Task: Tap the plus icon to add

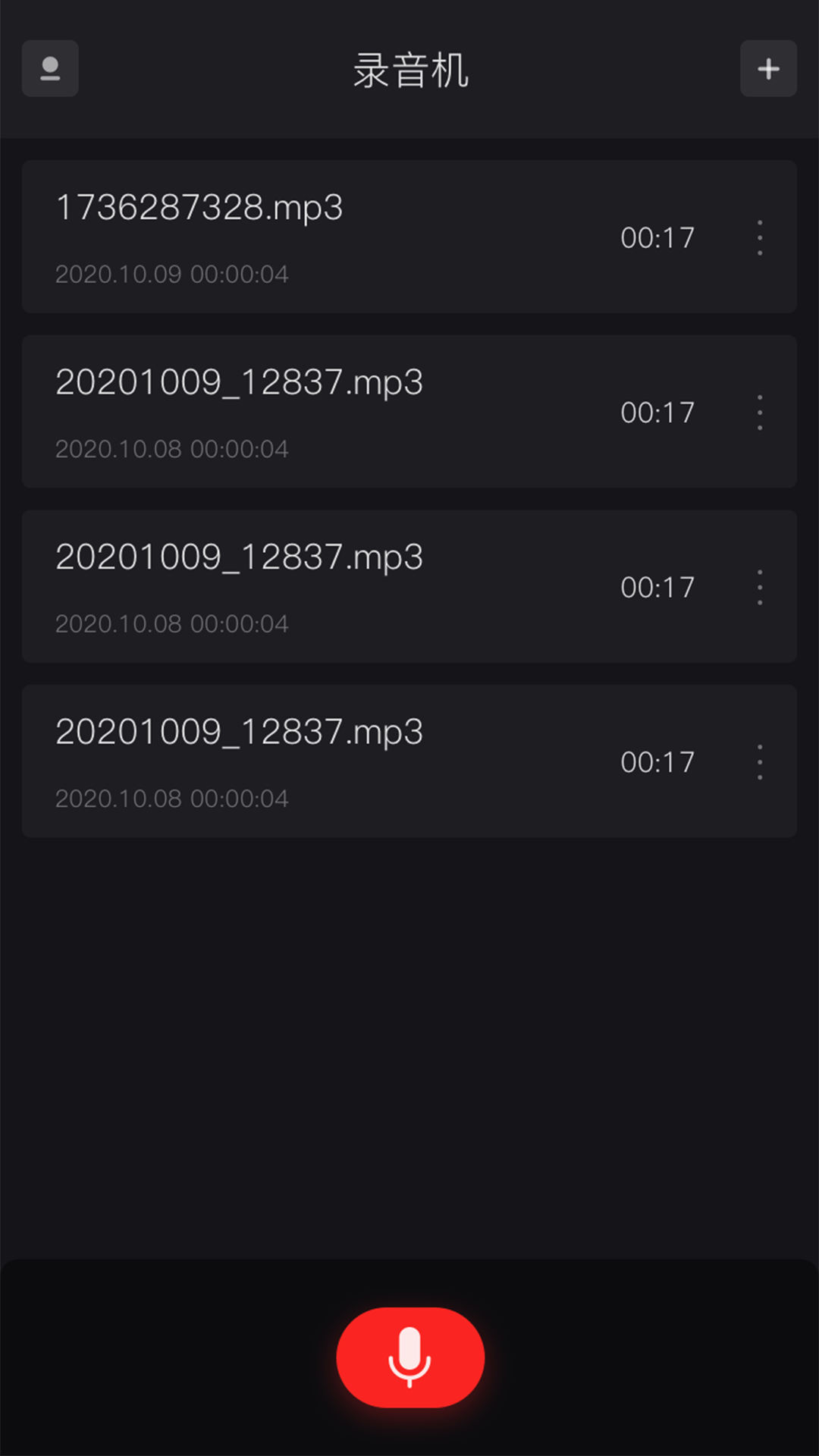Action: click(767, 68)
